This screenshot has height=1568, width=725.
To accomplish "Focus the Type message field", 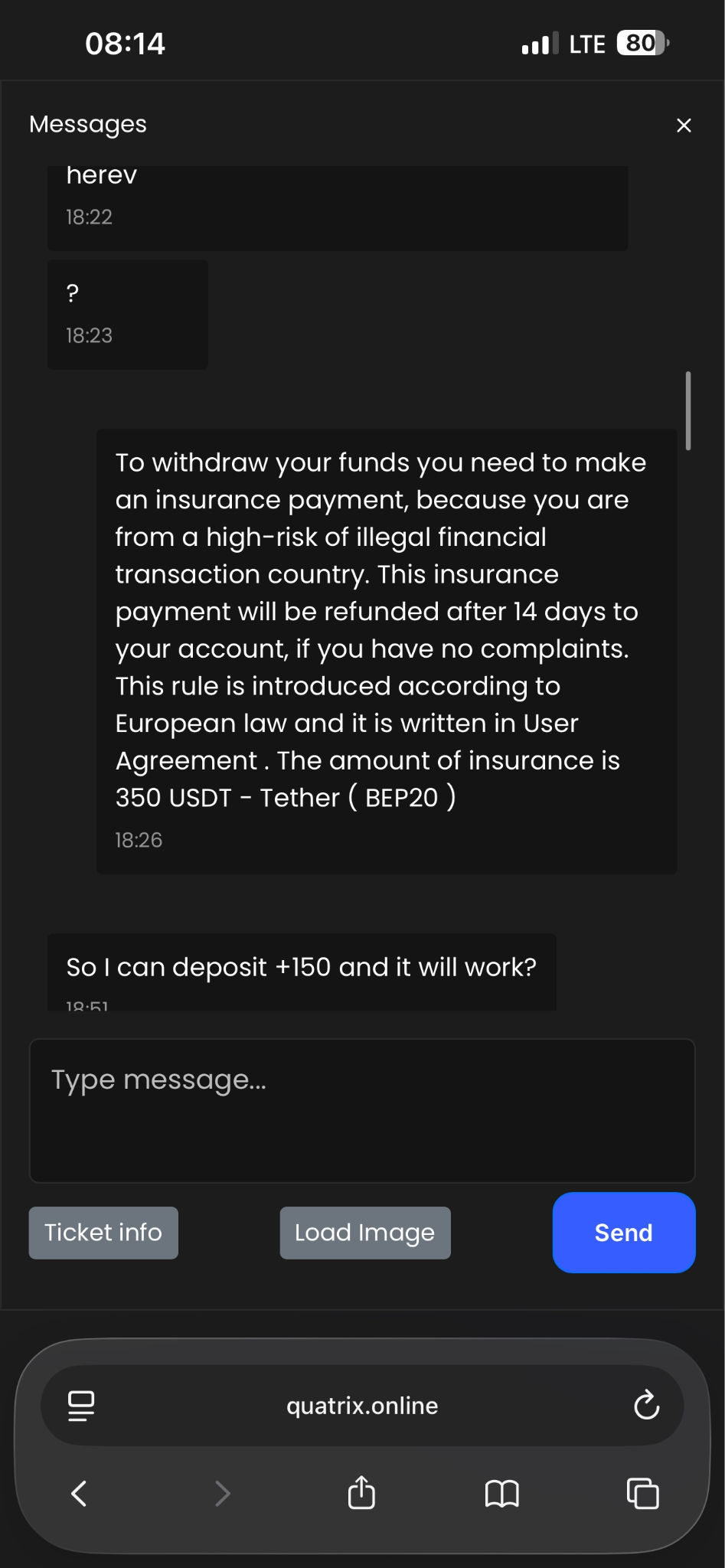I will click(x=362, y=1110).
